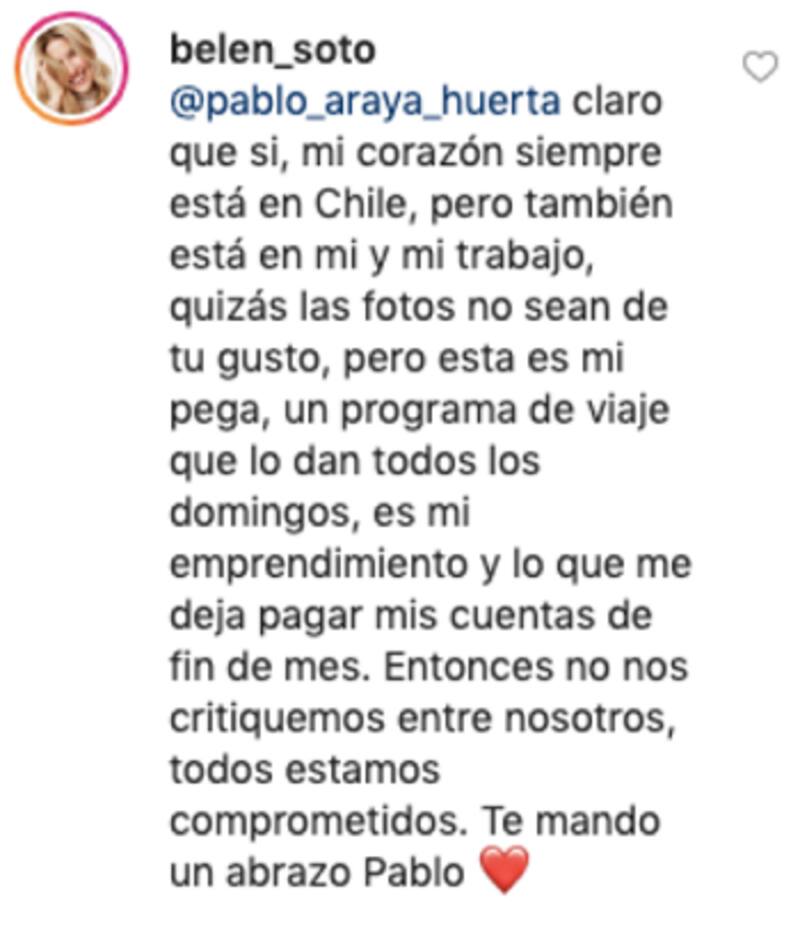Like belen_soto's comment with the heart
This screenshot has height=930, width=800.
coord(760,68)
